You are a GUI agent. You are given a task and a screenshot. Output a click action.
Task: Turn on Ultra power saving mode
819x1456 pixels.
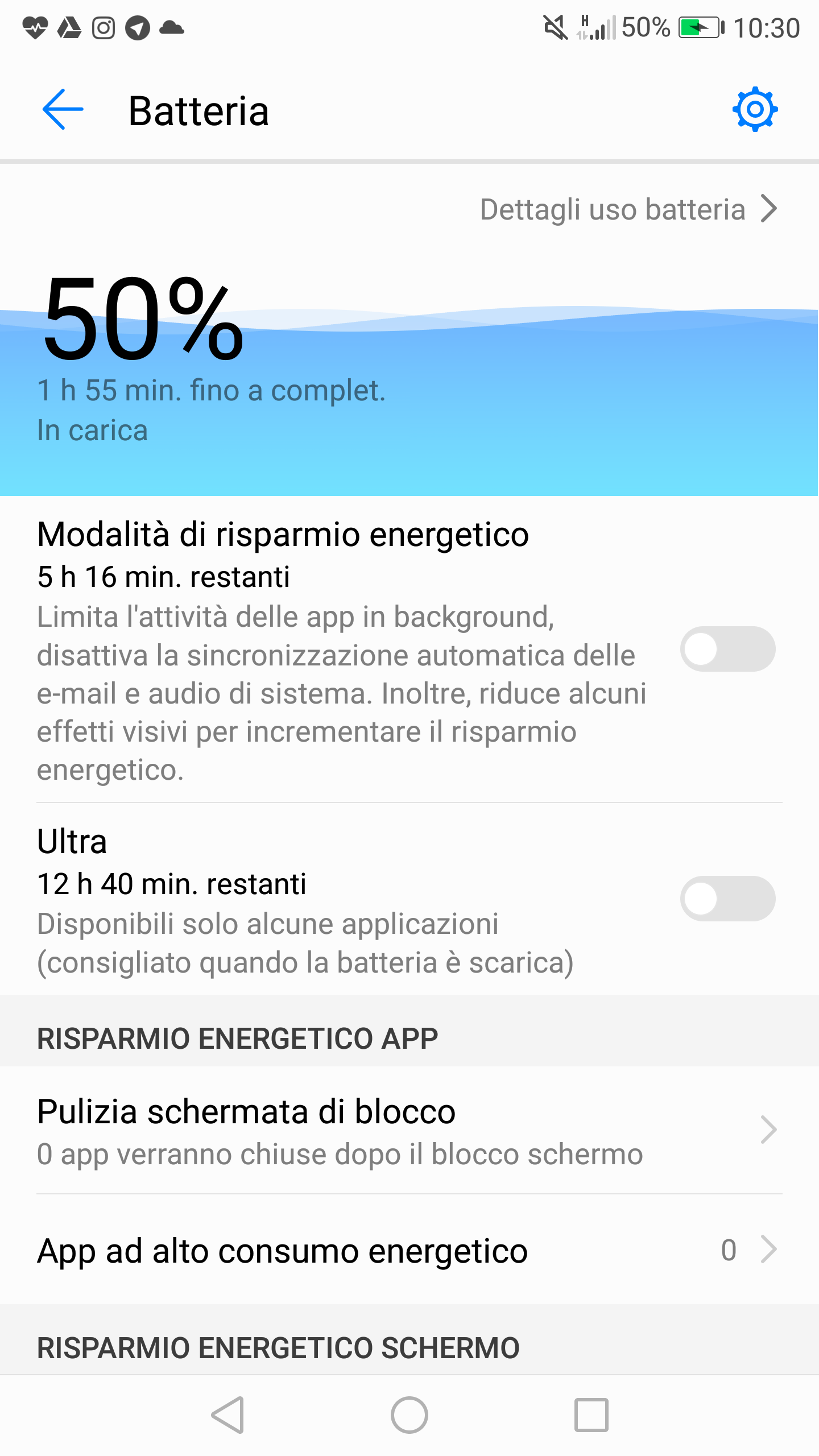tap(727, 899)
